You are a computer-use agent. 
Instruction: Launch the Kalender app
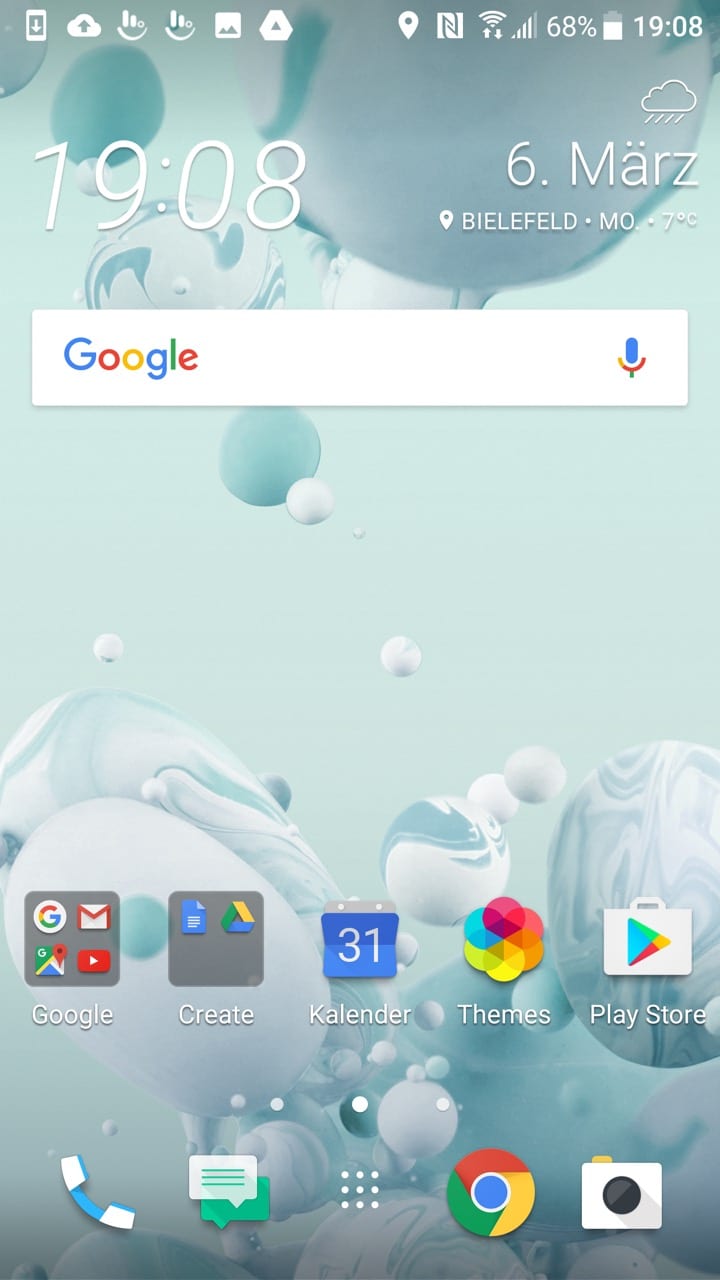click(x=360, y=940)
